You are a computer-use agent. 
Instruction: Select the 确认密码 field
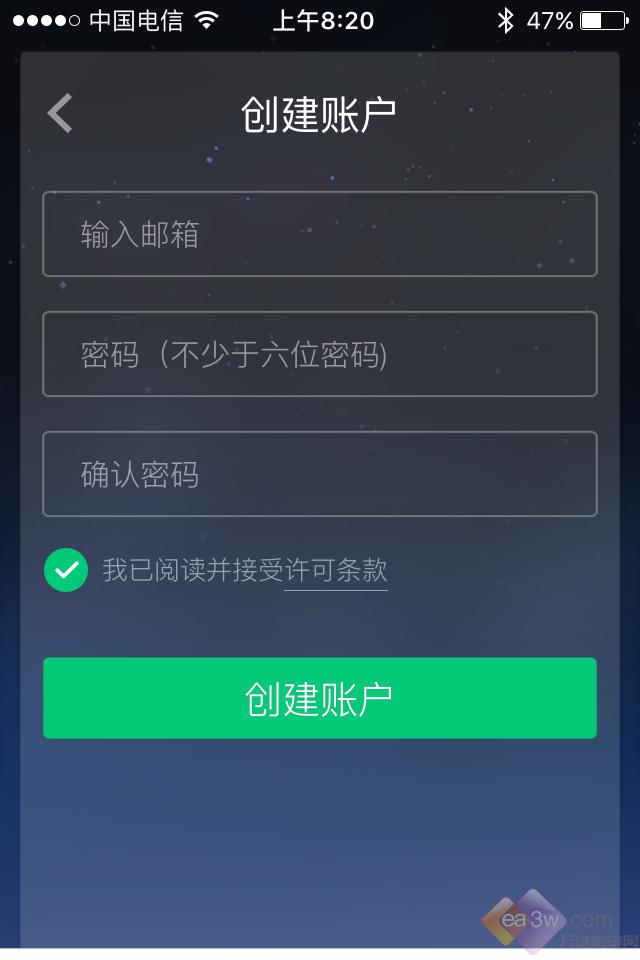tap(319, 474)
